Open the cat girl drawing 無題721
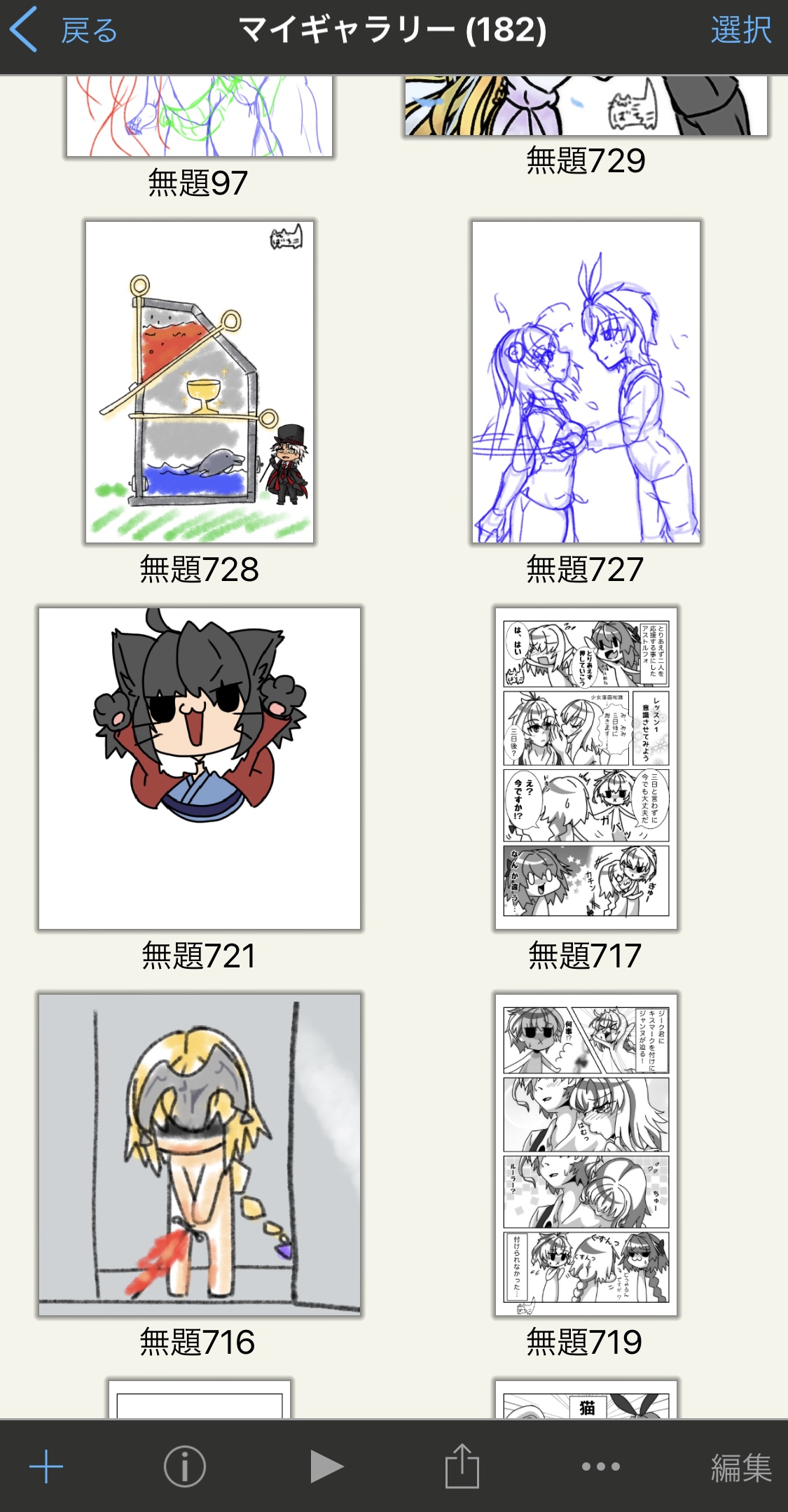The image size is (788, 1512). point(200,768)
